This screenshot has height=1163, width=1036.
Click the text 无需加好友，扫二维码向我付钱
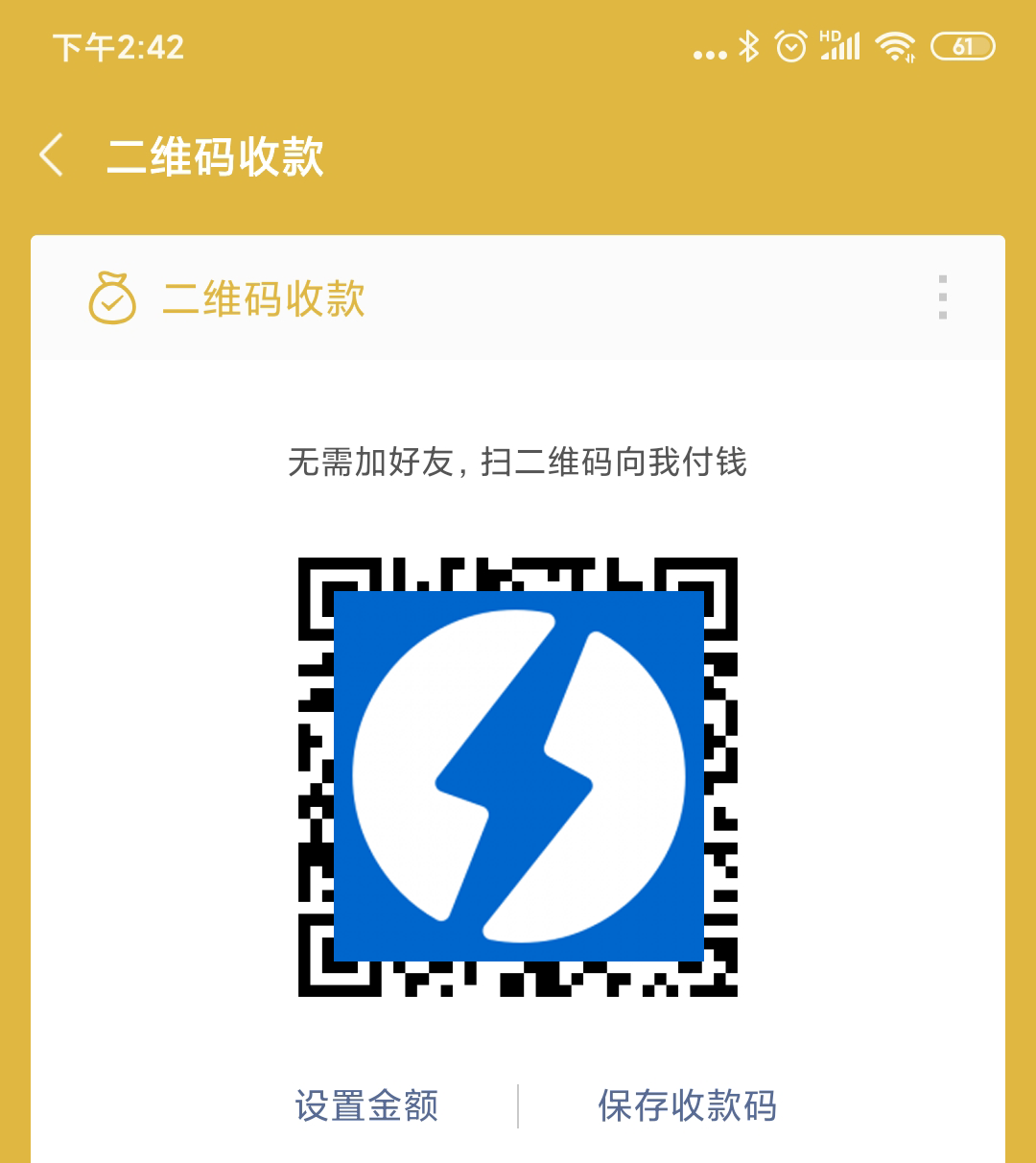[x=518, y=463]
